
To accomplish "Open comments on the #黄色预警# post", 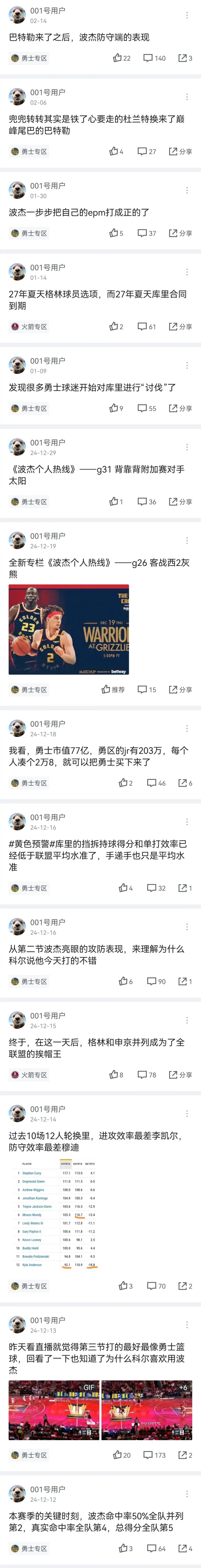I will [156, 888].
